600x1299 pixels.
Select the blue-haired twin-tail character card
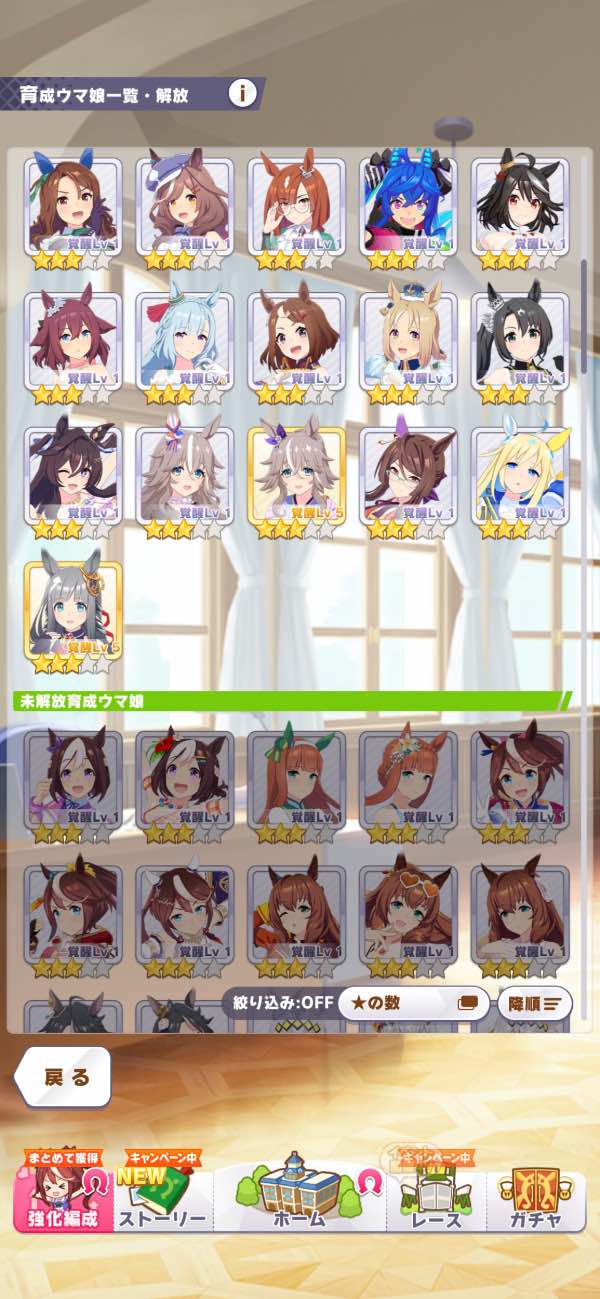(x=408, y=214)
